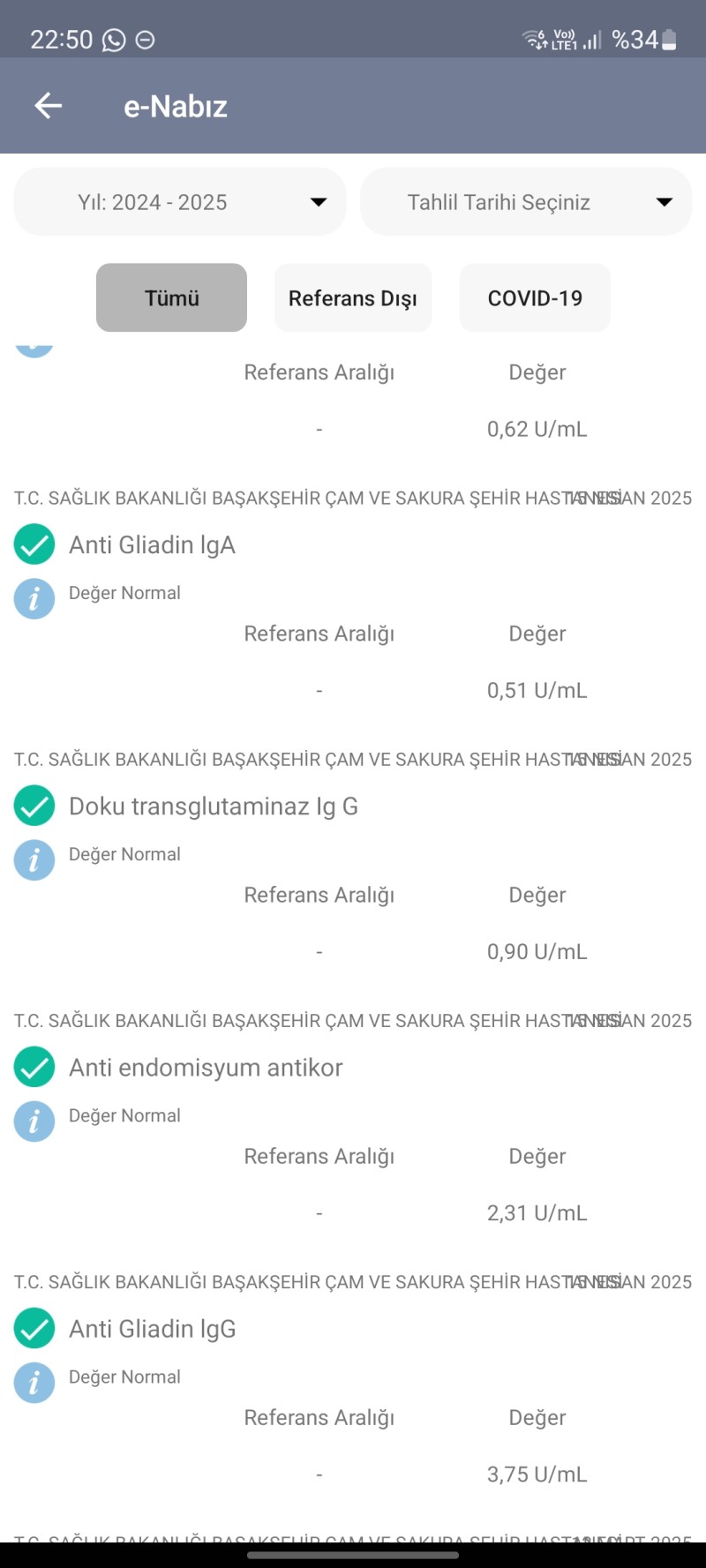Select the Tümü filter

coord(171,298)
